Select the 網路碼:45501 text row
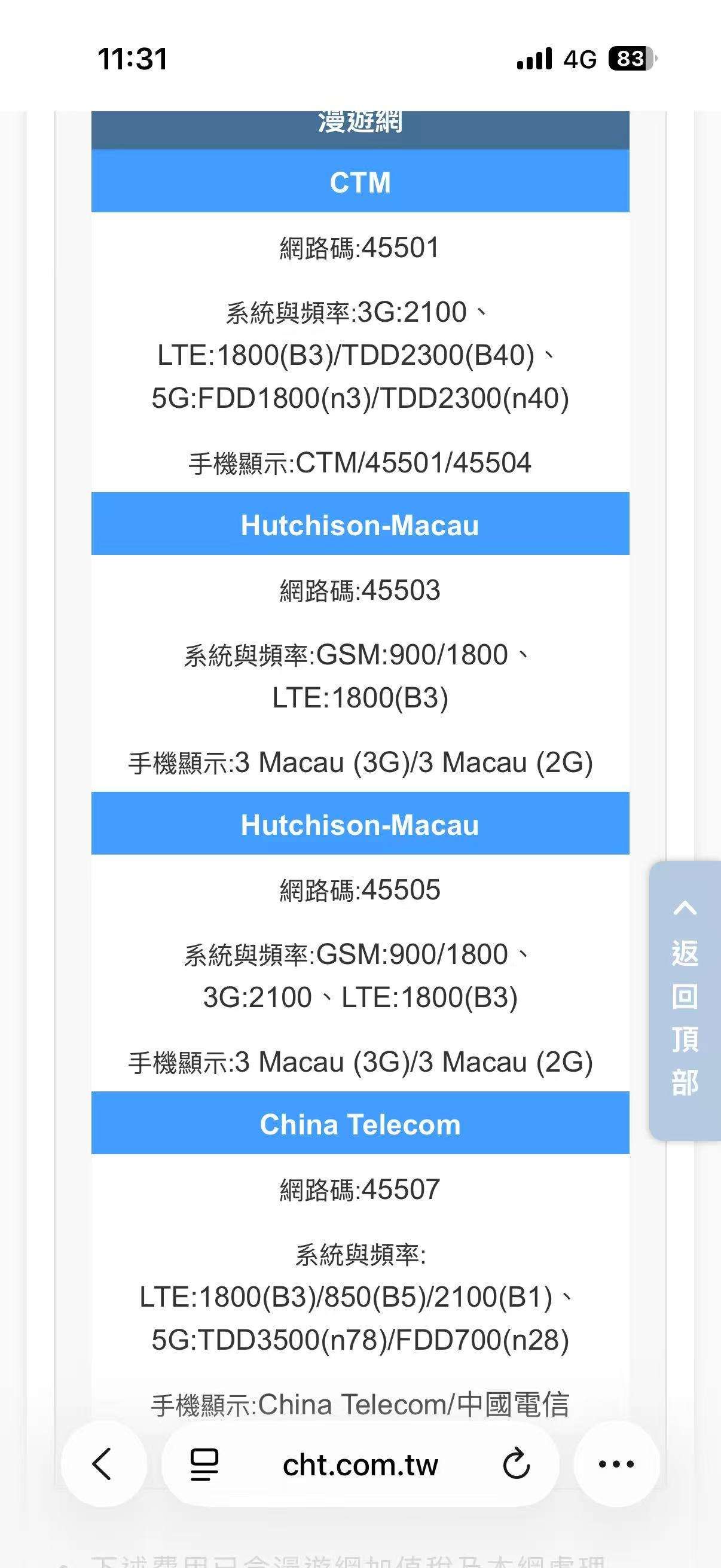The image size is (721, 1568). tap(360, 247)
